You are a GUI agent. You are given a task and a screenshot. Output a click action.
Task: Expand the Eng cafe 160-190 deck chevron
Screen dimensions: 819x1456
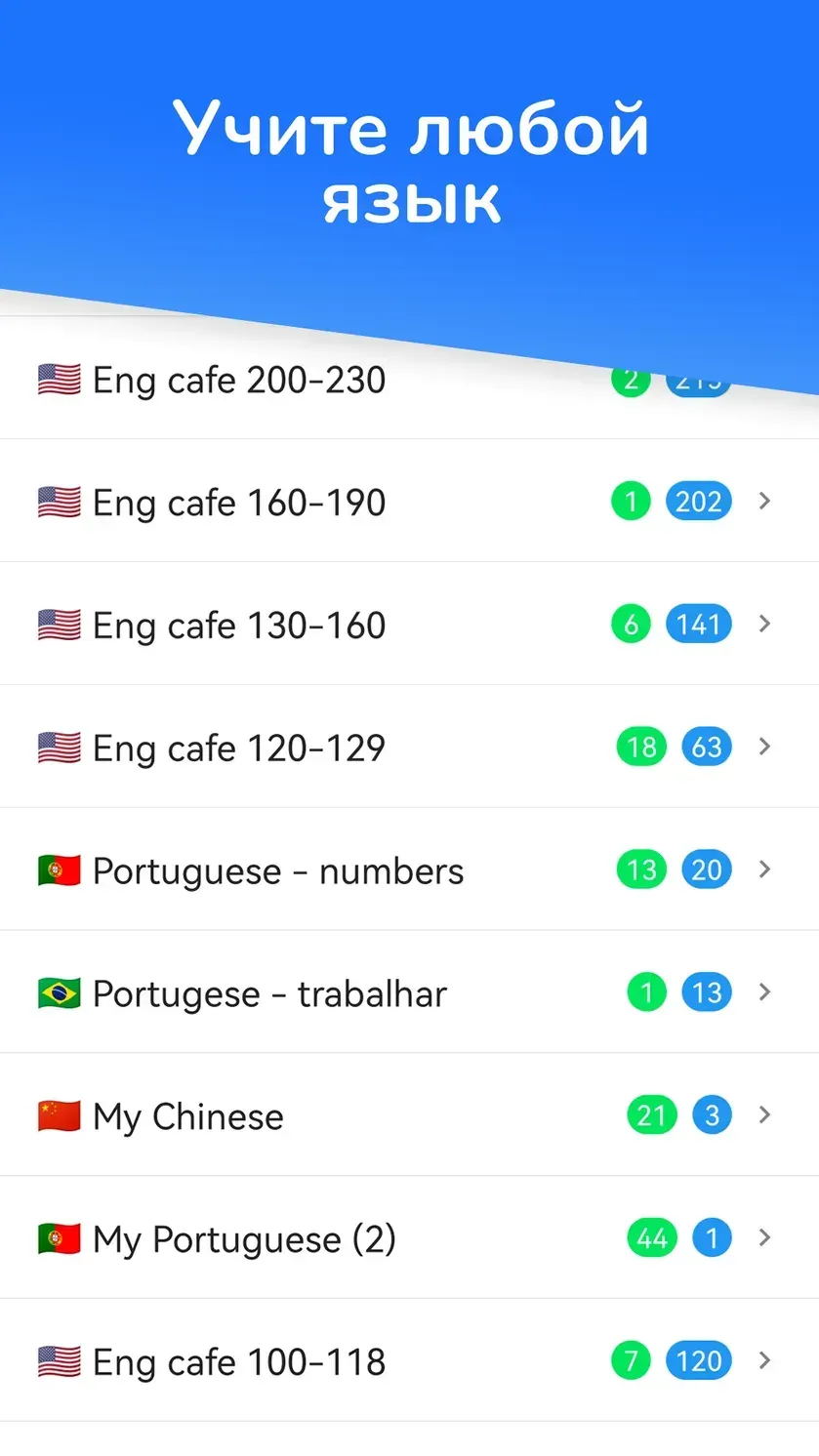pos(764,502)
